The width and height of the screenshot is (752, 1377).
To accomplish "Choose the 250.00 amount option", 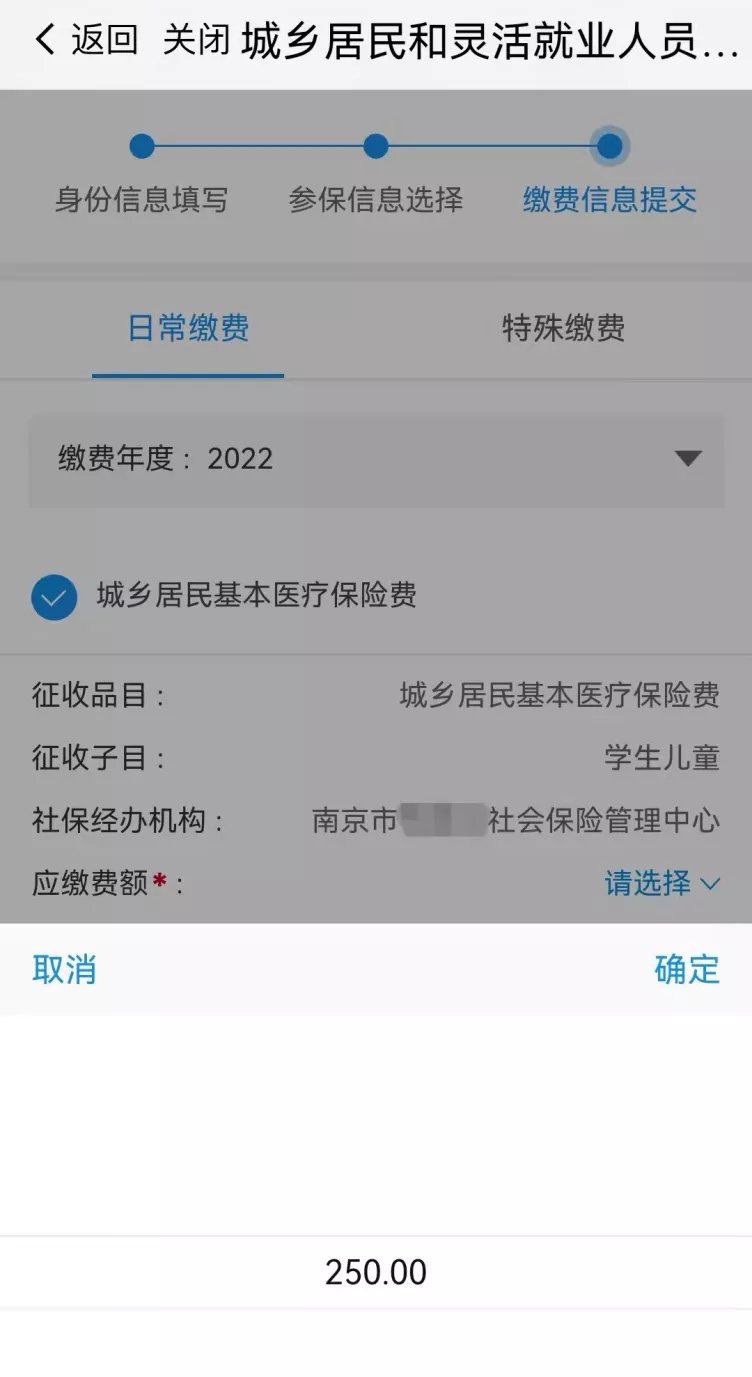I will (x=376, y=1272).
